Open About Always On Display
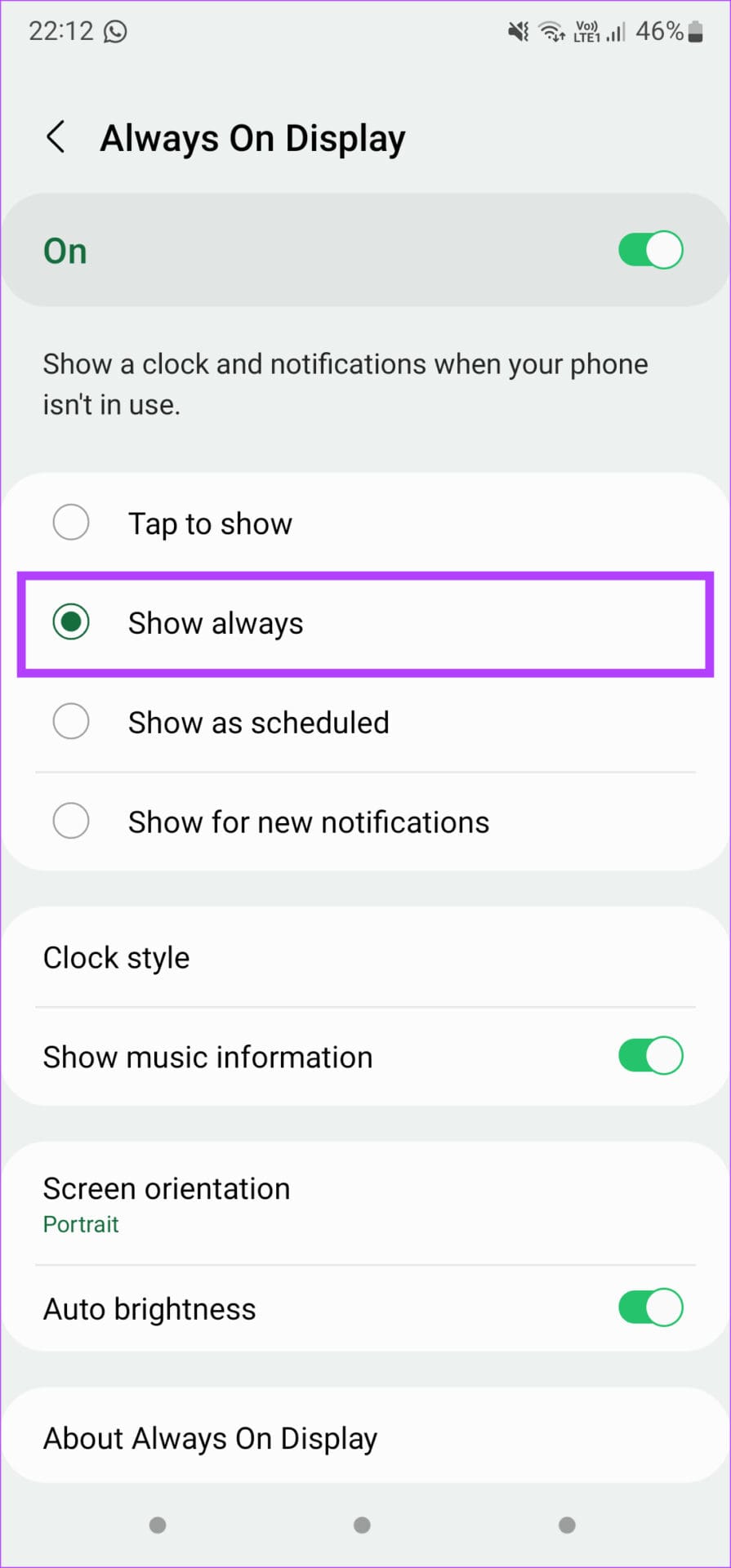The height and width of the screenshot is (1568, 731). pos(365,1437)
